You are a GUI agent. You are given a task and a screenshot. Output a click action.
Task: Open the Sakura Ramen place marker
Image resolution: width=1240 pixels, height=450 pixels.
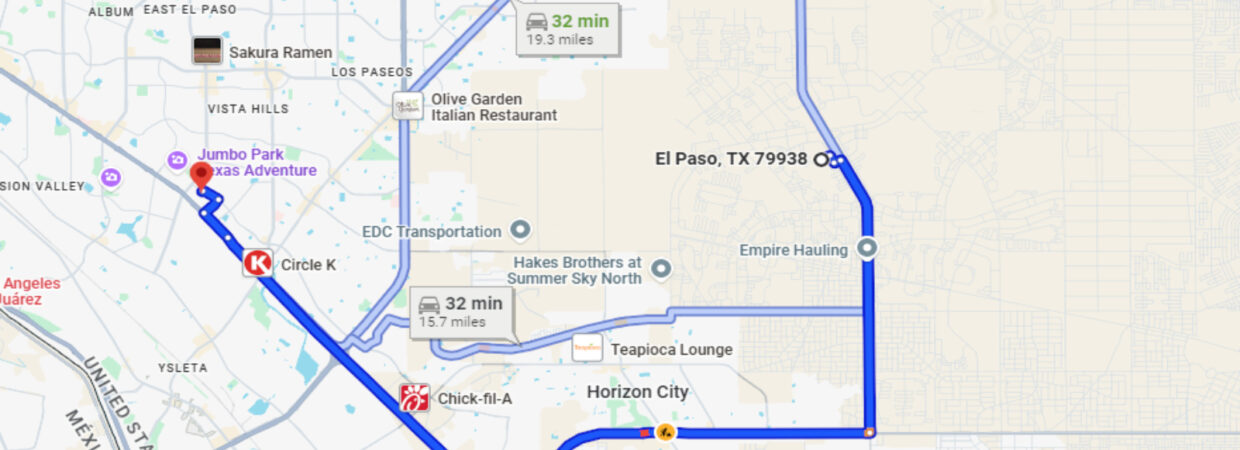point(207,51)
